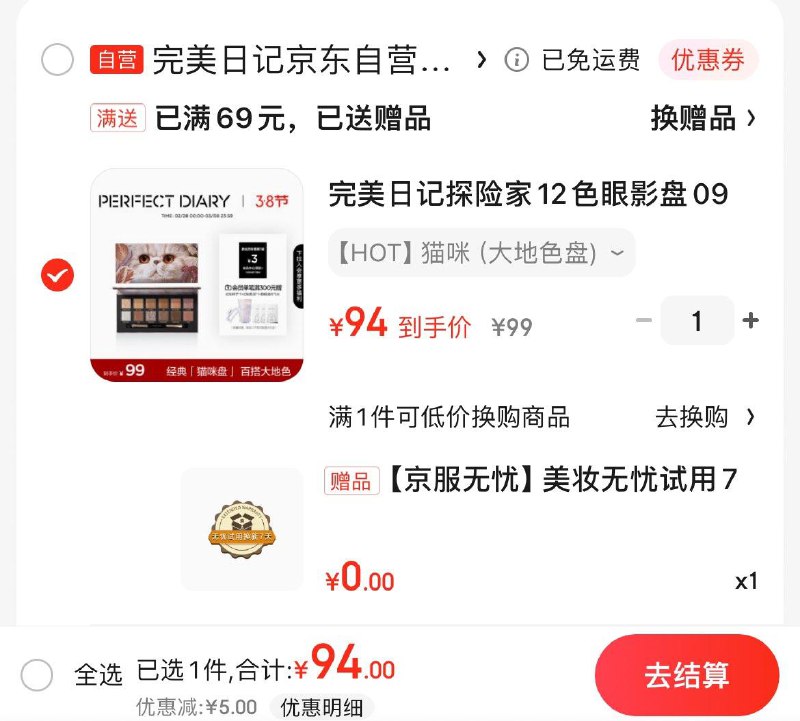The image size is (800, 721).
Task: Toggle the 全选 select-all checkbox
Action: click(x=37, y=675)
